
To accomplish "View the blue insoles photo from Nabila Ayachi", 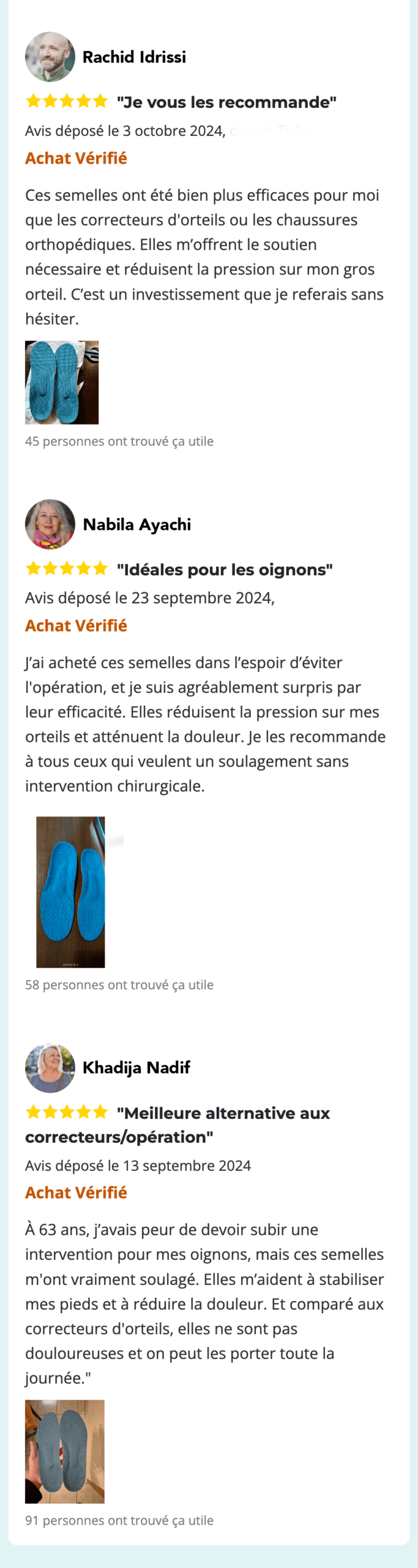I will click(x=70, y=892).
